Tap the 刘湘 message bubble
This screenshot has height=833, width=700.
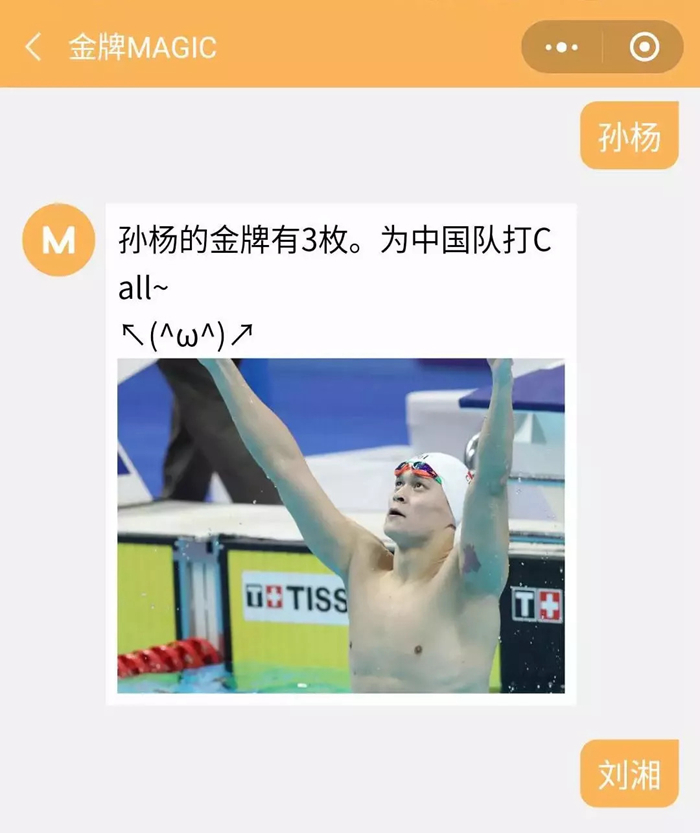pyautogui.click(x=629, y=773)
